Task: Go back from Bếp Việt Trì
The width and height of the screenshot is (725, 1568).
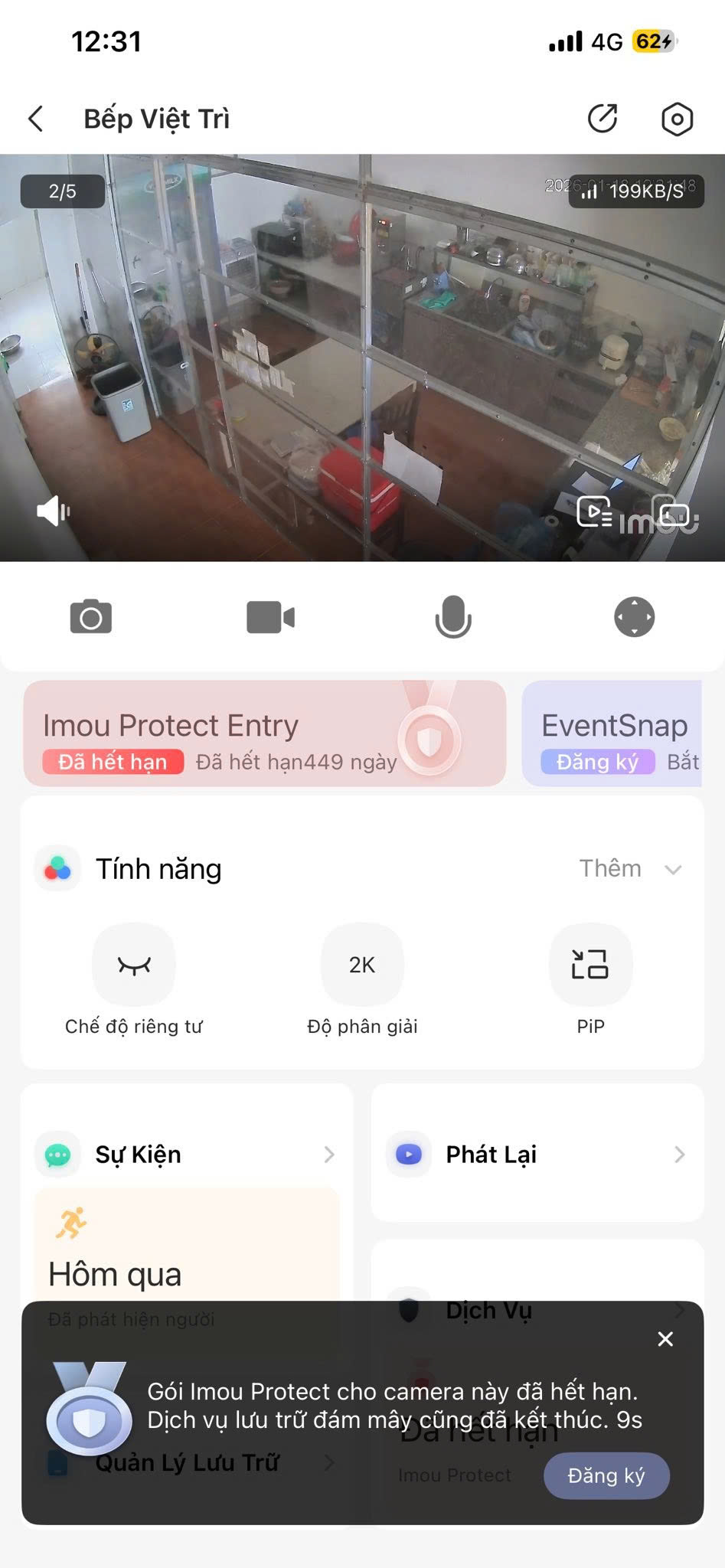Action: click(36, 119)
